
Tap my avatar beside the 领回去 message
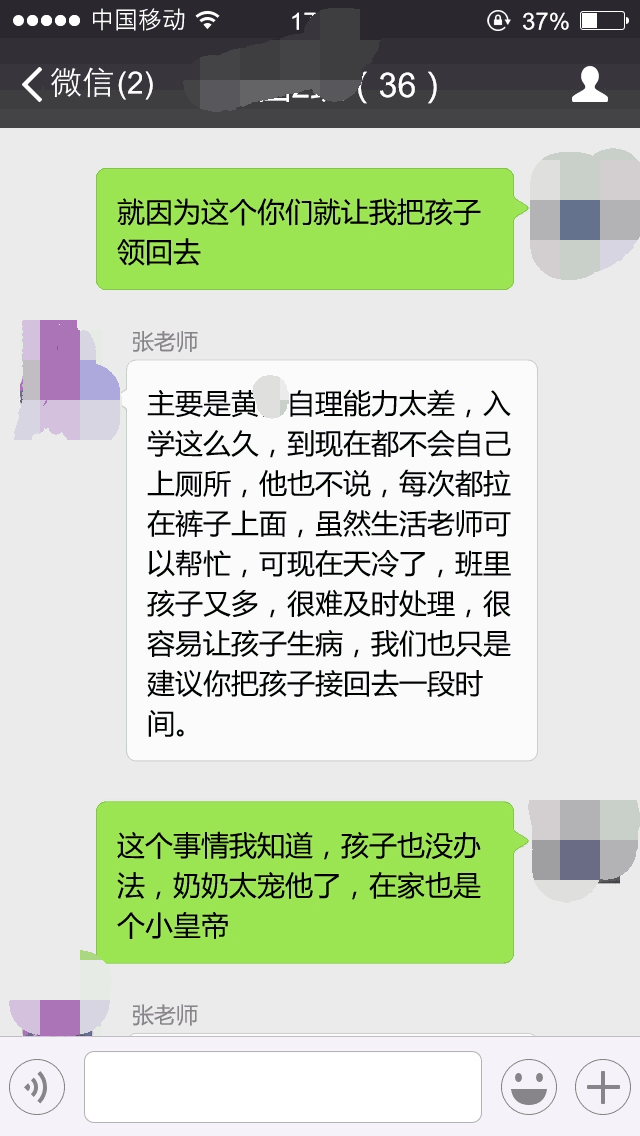click(x=584, y=215)
